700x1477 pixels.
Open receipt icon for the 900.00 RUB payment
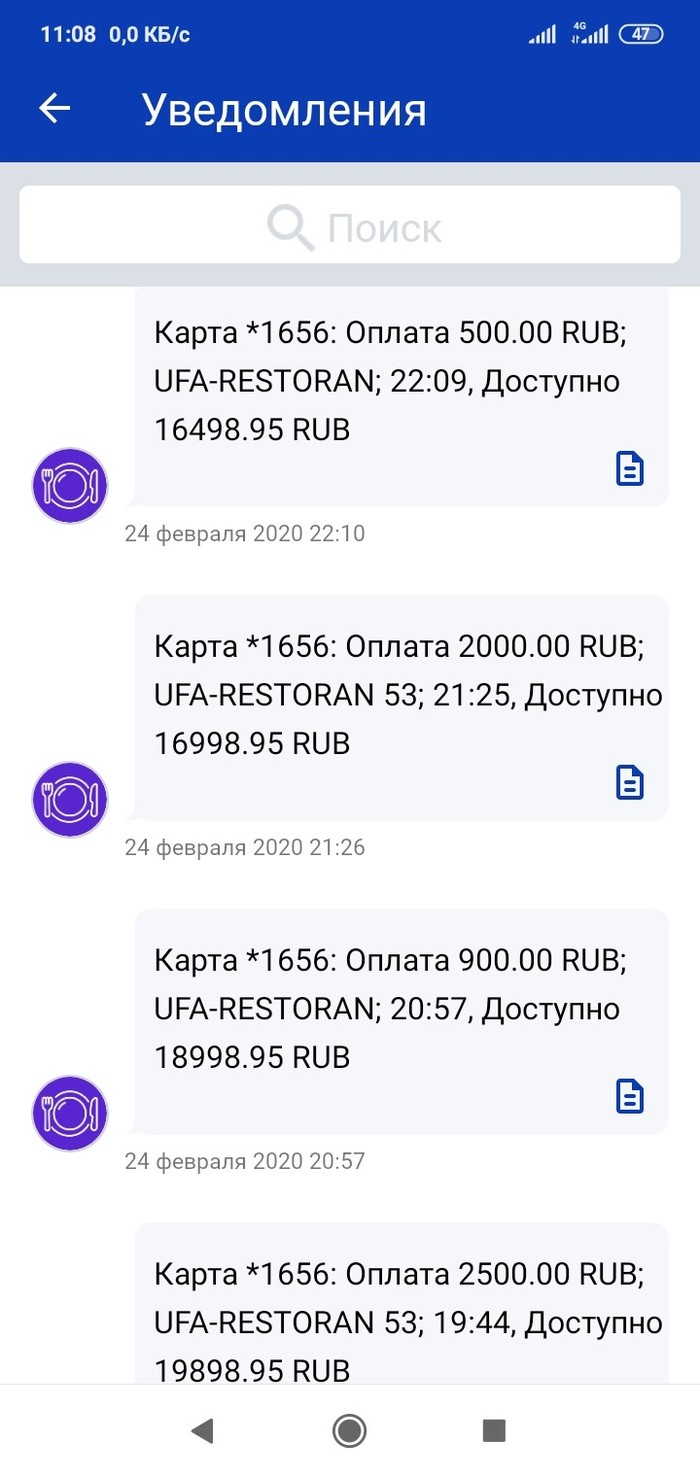tap(629, 1096)
